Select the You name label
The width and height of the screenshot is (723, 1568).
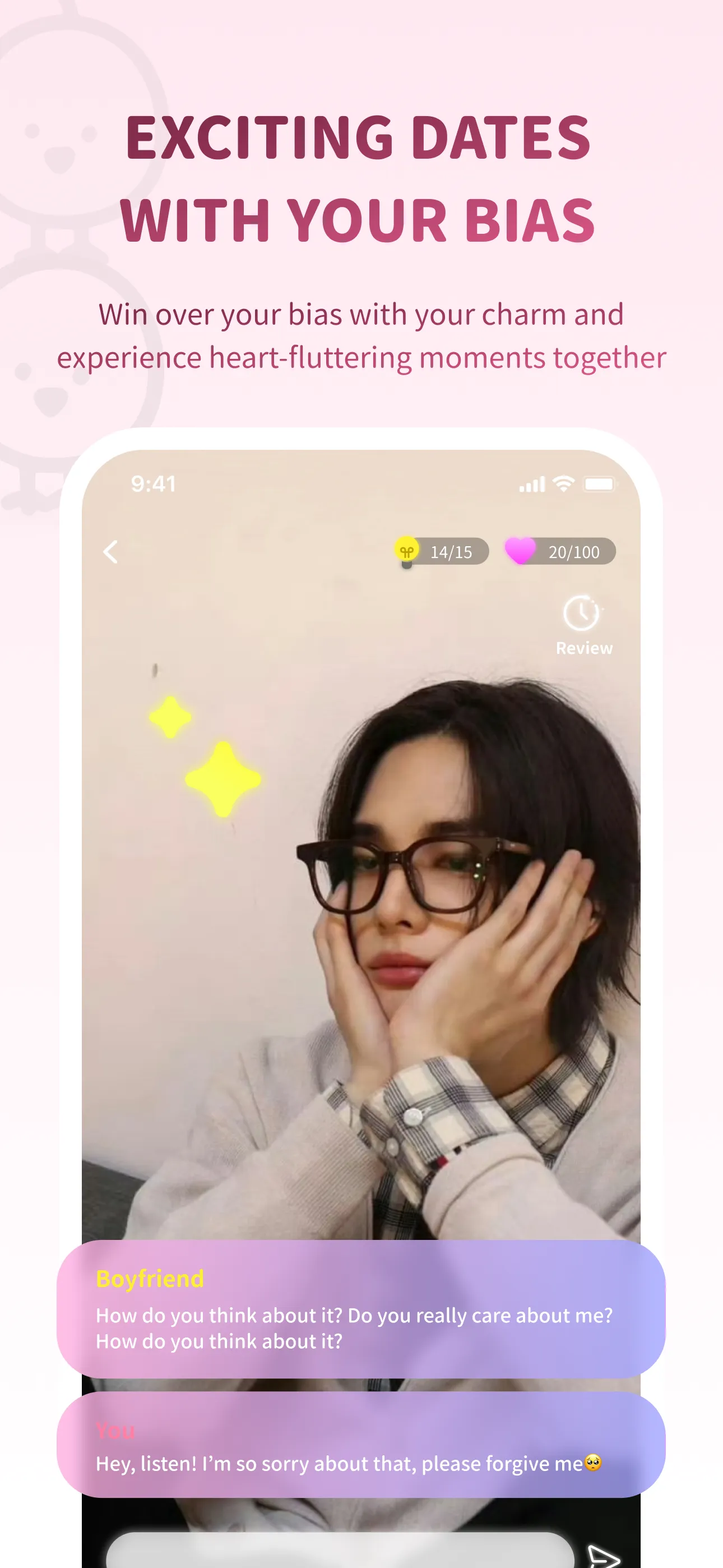(x=115, y=1431)
